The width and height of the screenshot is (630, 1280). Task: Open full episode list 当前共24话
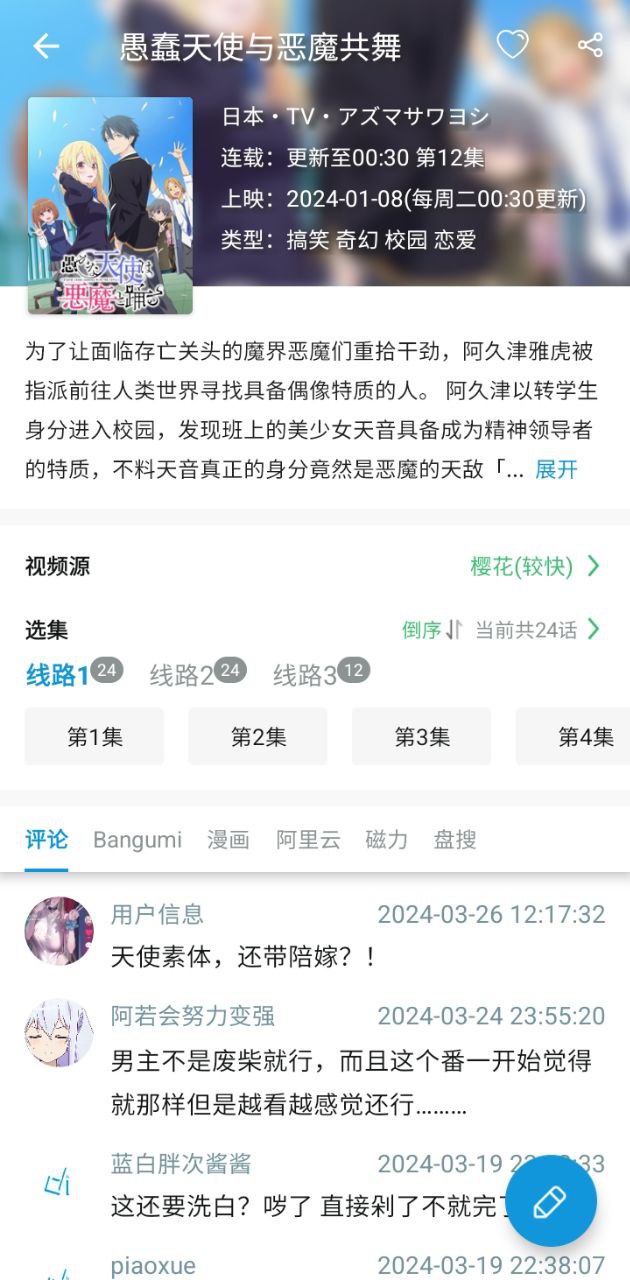click(537, 630)
